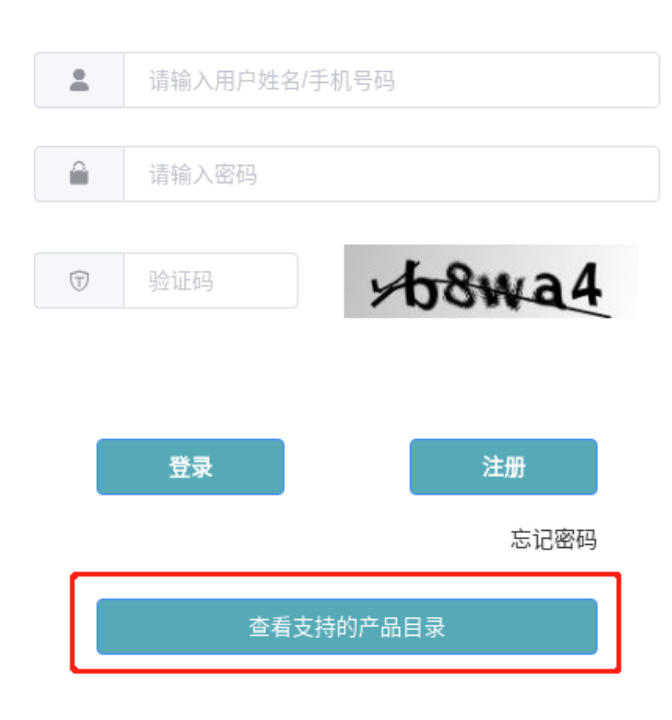672x720 pixels.
Task: View the 查看支持的产品目录 product catalog
Action: [x=346, y=627]
